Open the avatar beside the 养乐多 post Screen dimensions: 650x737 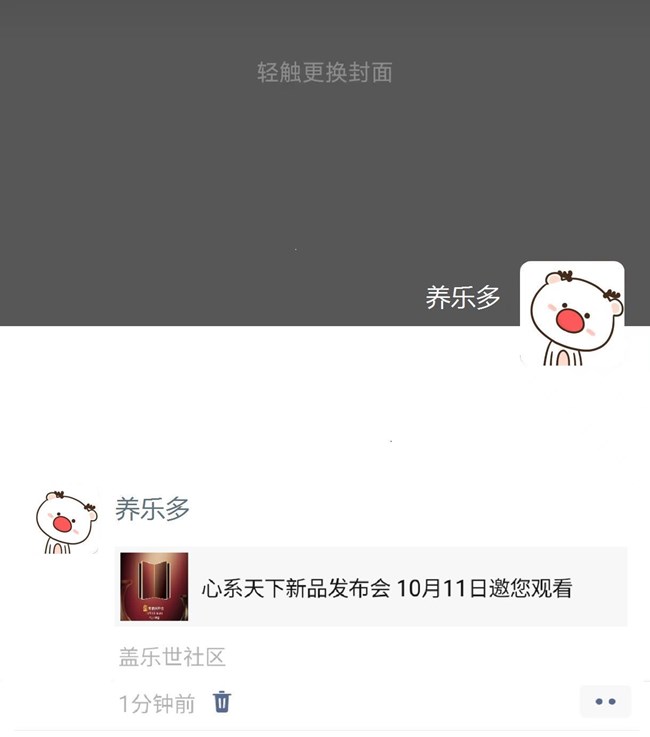67,522
